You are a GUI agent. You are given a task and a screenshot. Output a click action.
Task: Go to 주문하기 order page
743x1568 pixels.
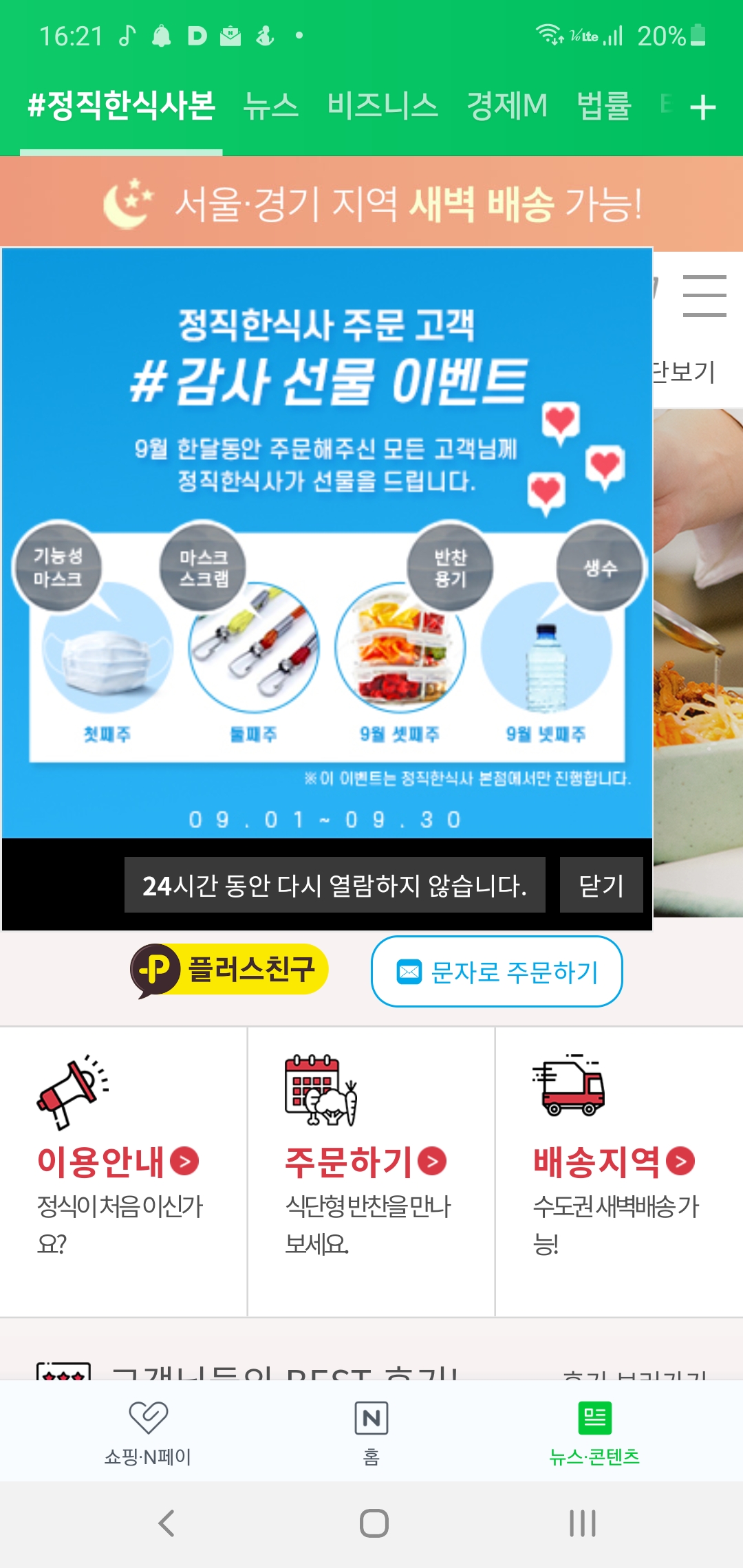(x=365, y=1162)
